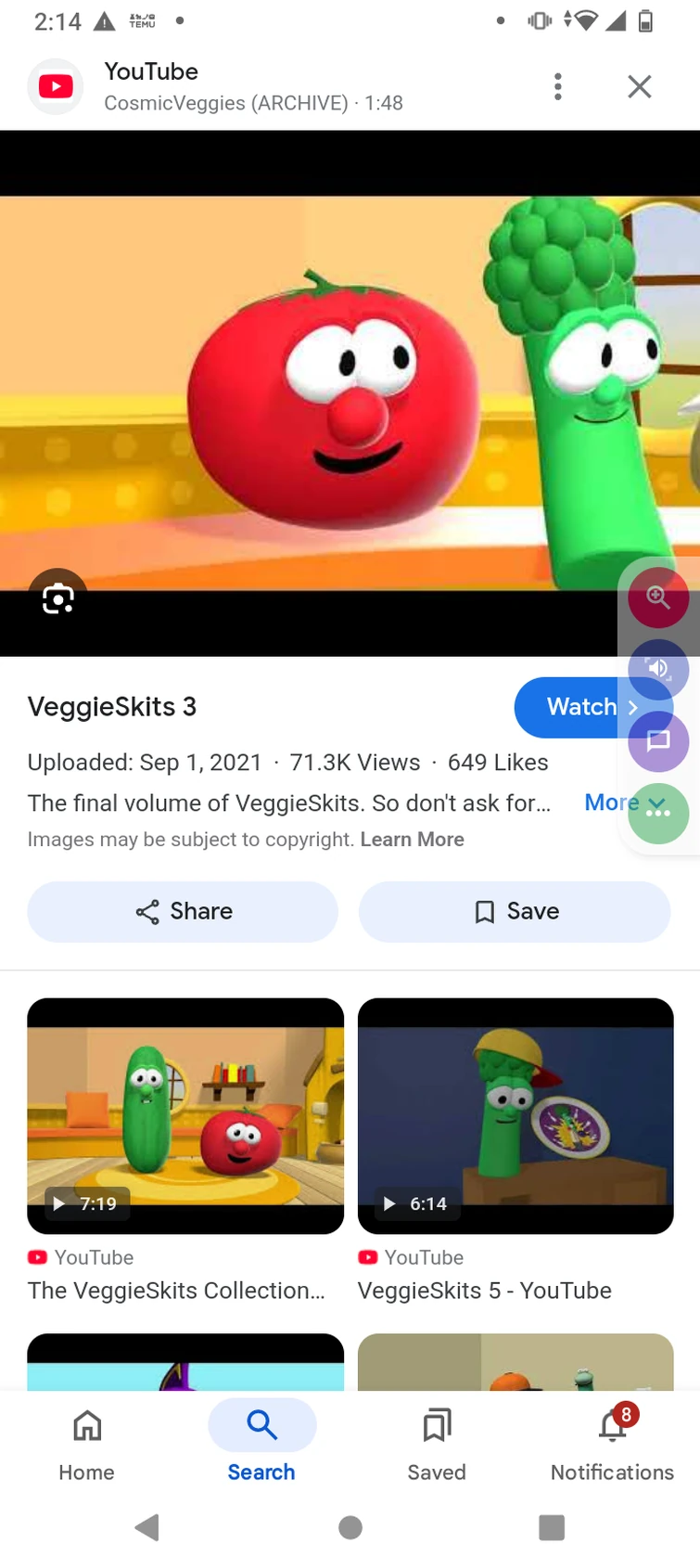Tap the speaker read-aloud icon
Screen dimensions: 700x1568
click(657, 669)
